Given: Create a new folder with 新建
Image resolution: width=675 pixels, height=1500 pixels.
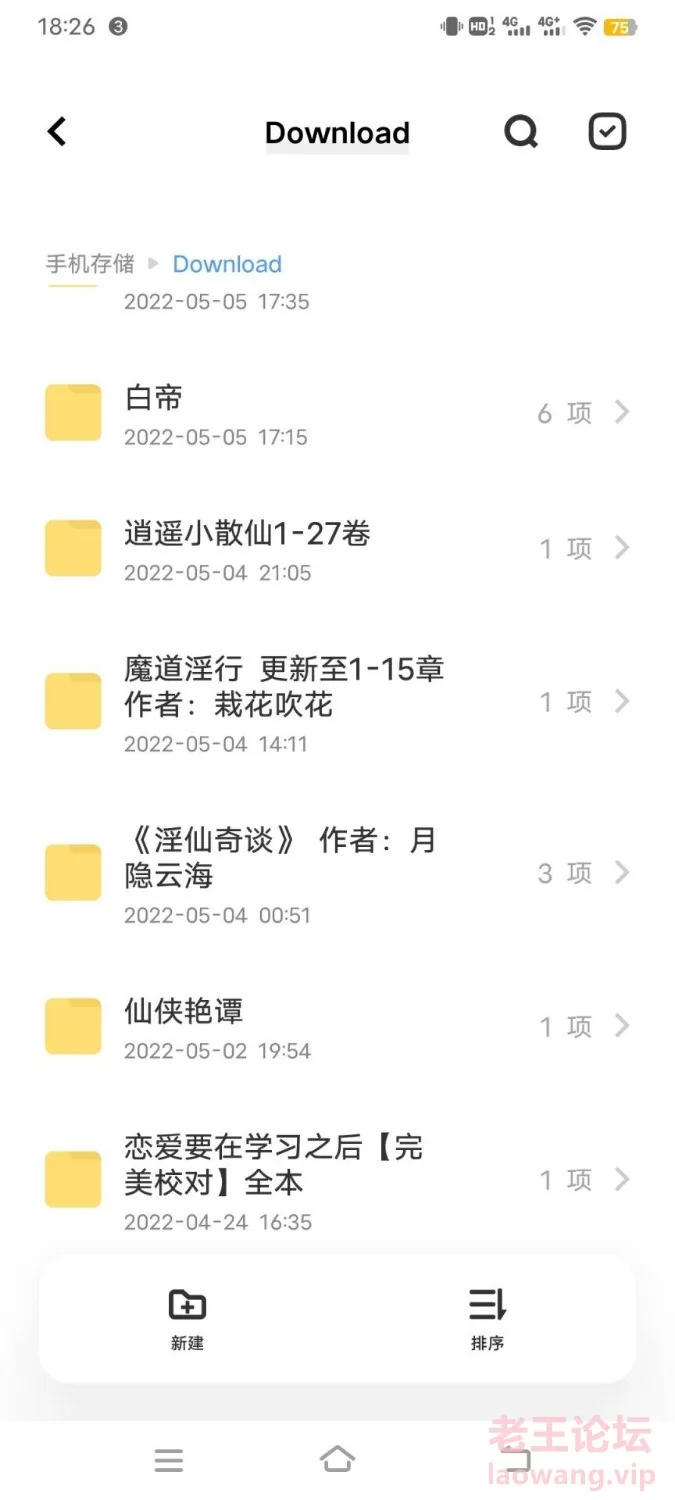Looking at the screenshot, I should point(187,1319).
